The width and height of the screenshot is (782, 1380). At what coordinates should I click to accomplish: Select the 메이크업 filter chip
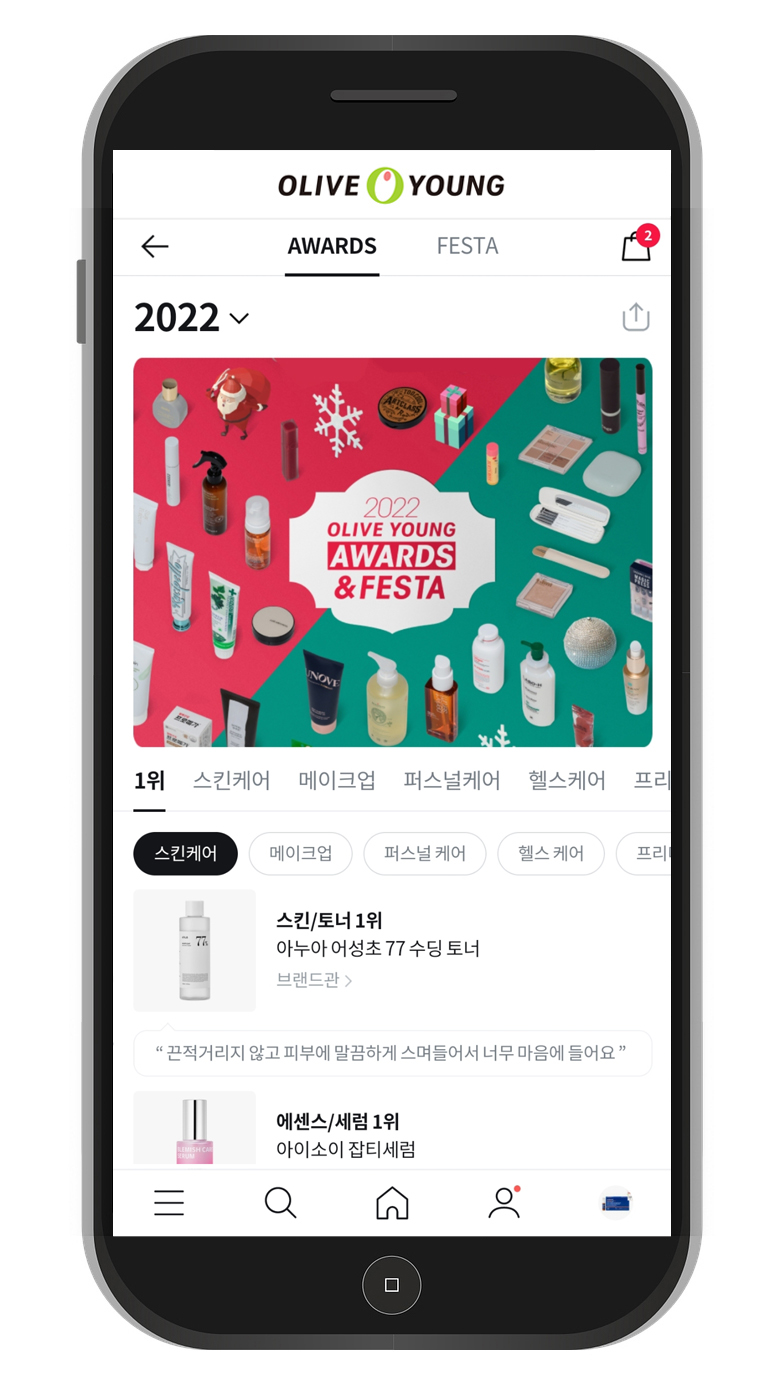coord(301,854)
